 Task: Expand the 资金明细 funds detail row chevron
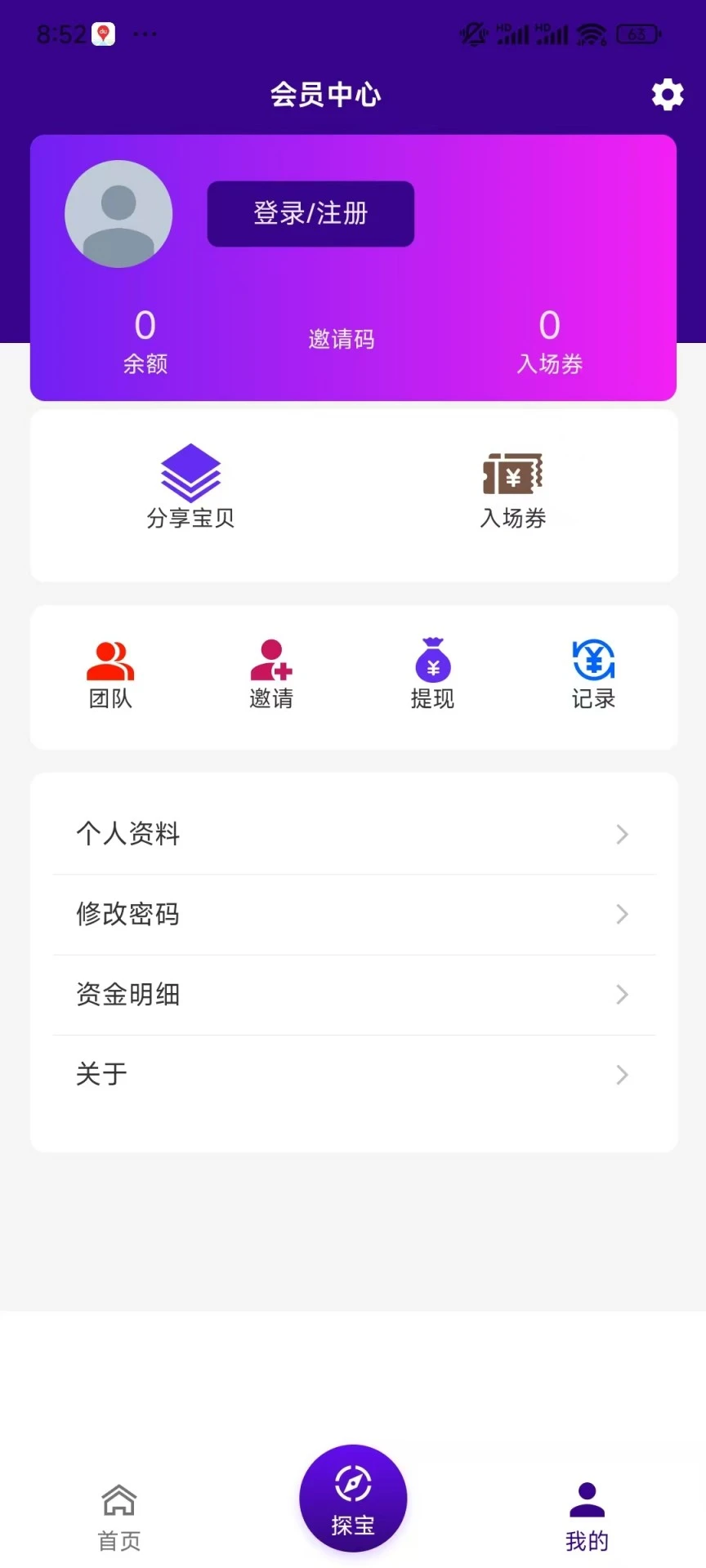(x=623, y=995)
